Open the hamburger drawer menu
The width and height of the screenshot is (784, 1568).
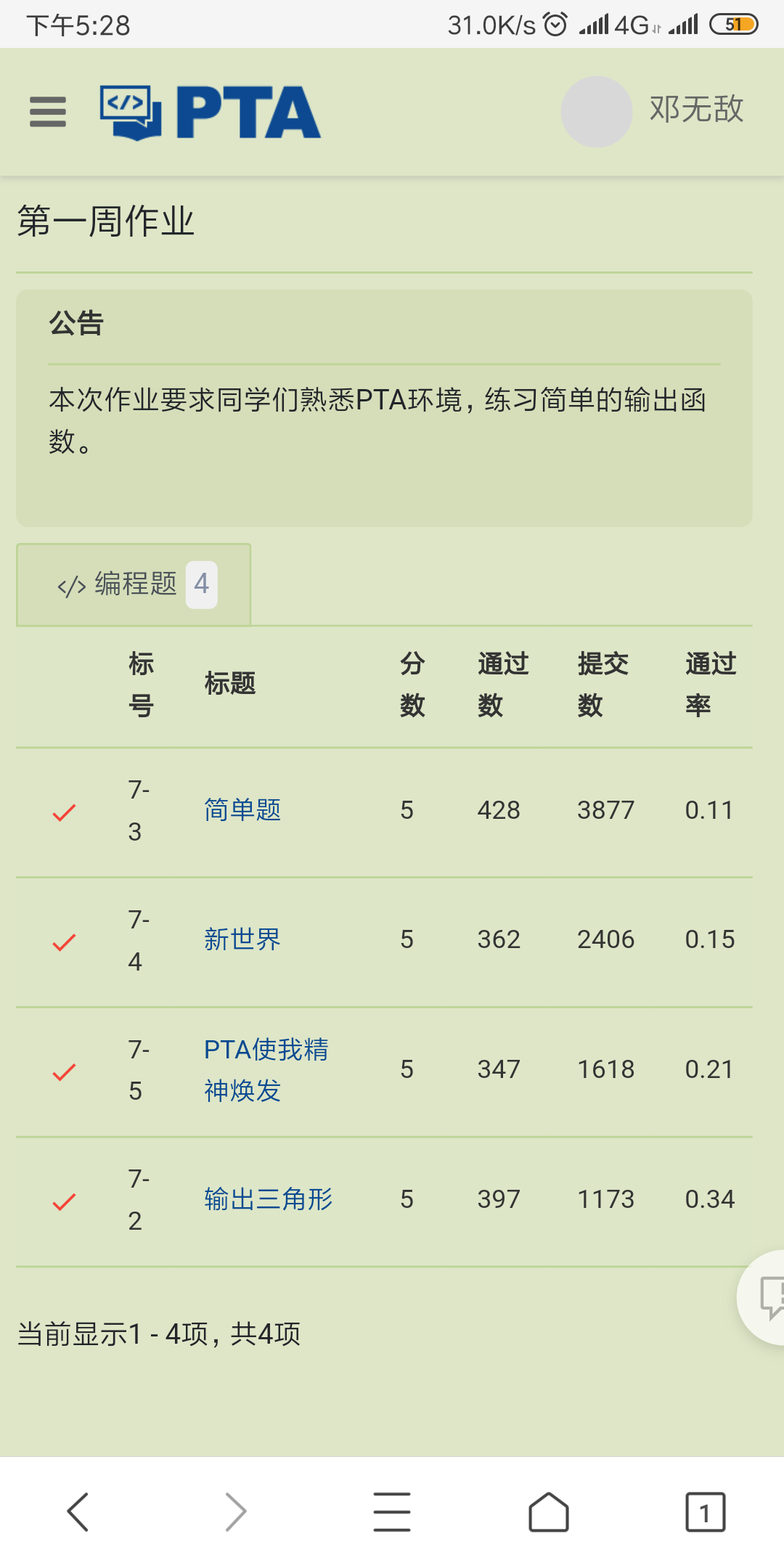click(x=48, y=113)
